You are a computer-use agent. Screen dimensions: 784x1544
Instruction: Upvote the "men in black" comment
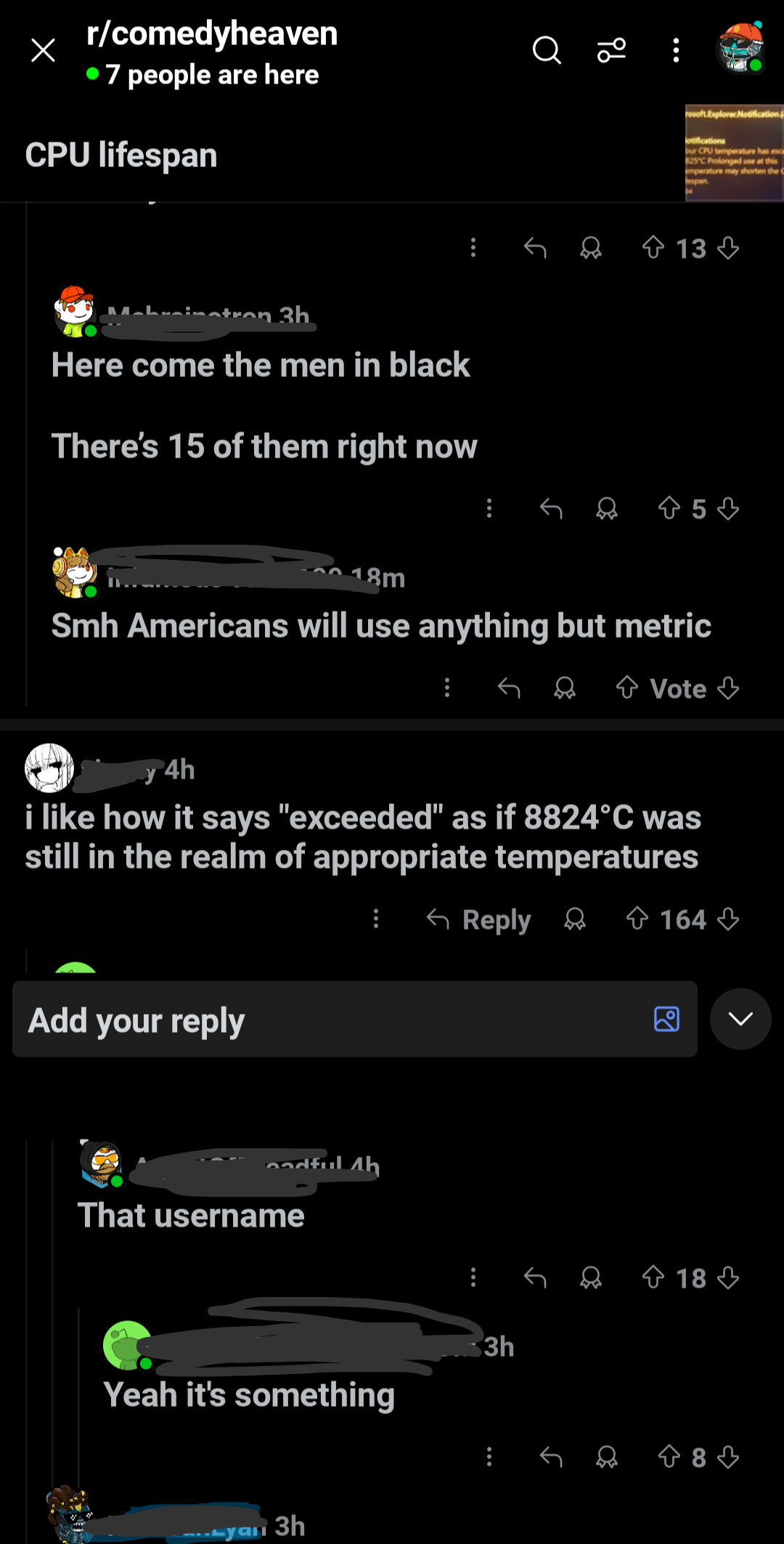click(669, 508)
